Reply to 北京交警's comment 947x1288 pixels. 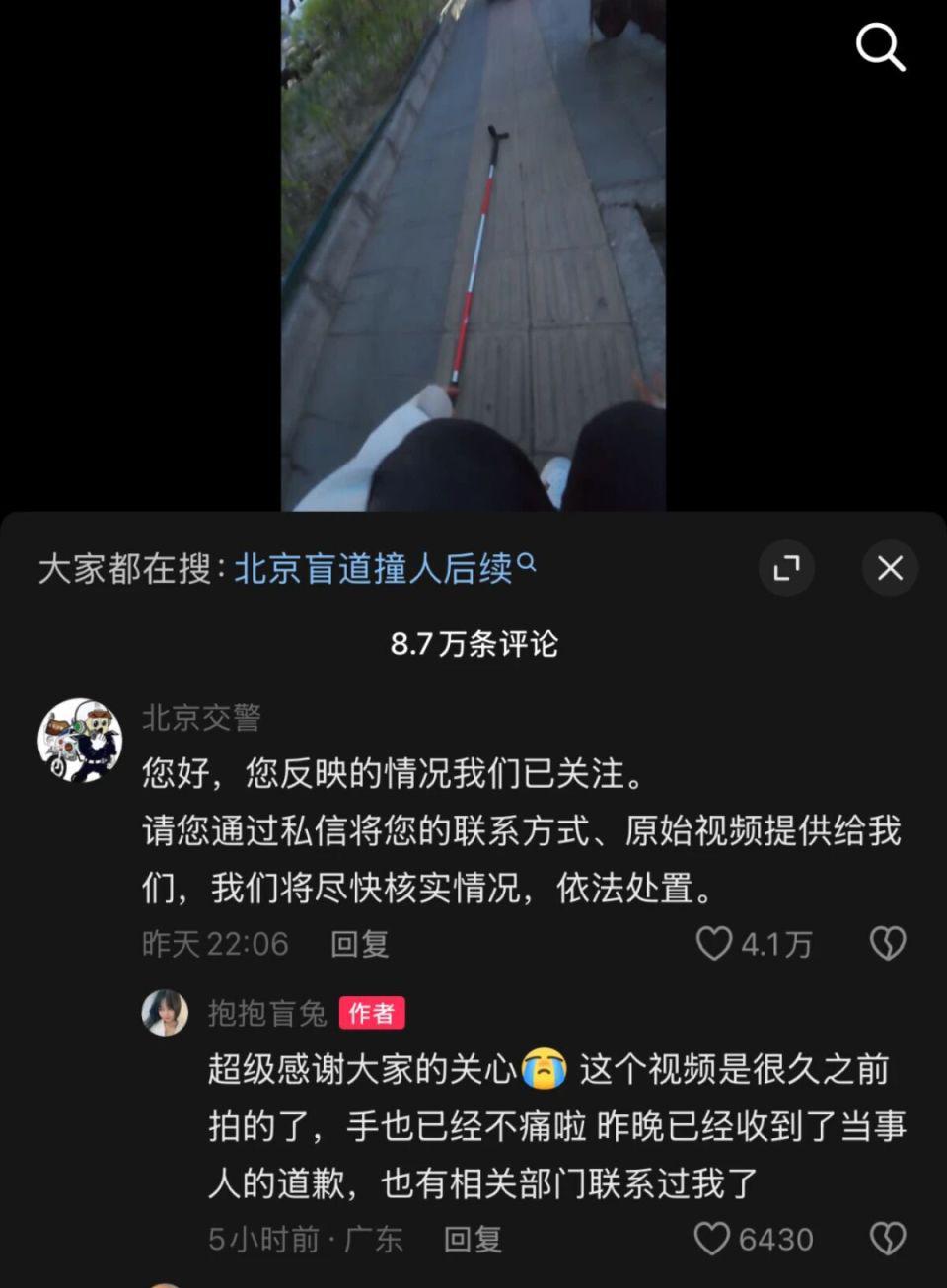point(359,944)
